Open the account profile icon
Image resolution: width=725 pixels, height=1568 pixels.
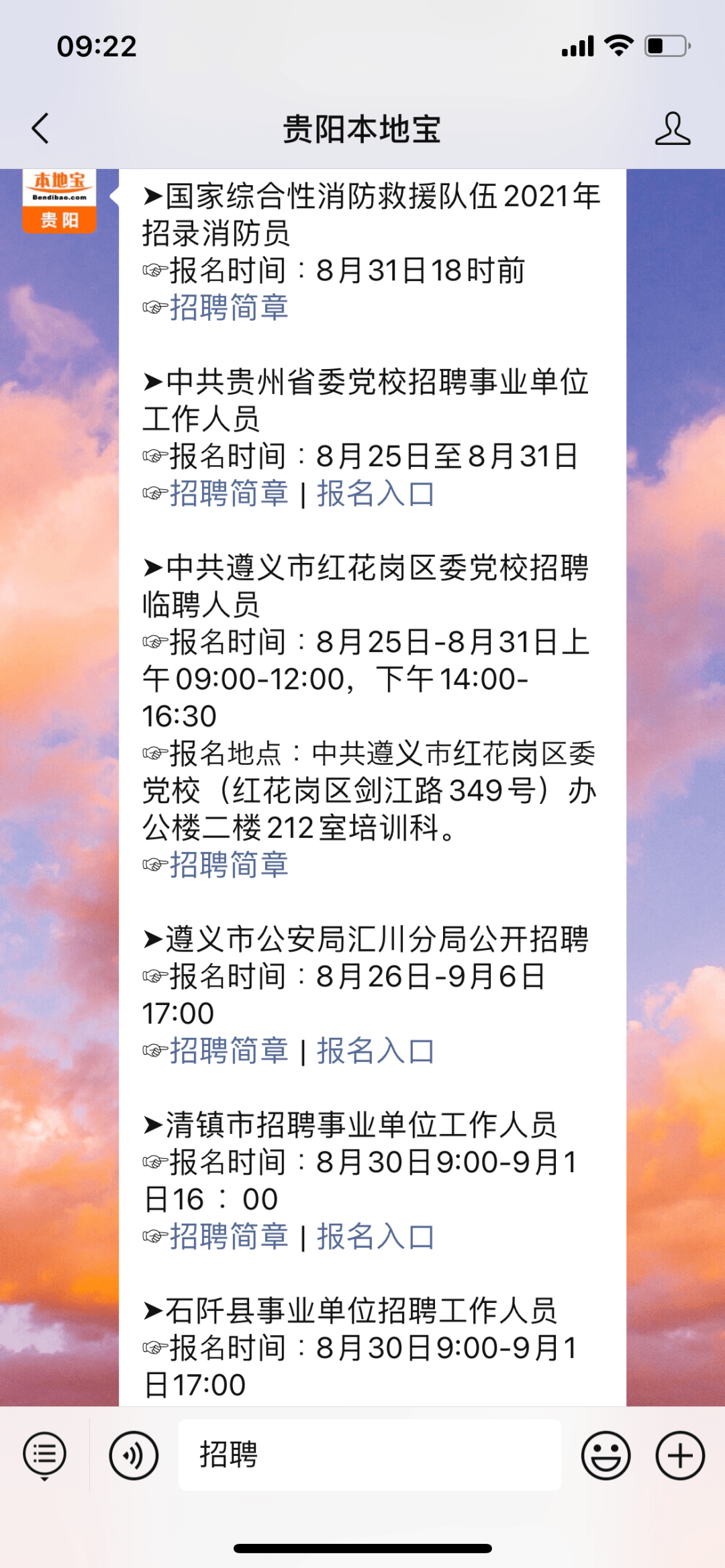[x=673, y=128]
